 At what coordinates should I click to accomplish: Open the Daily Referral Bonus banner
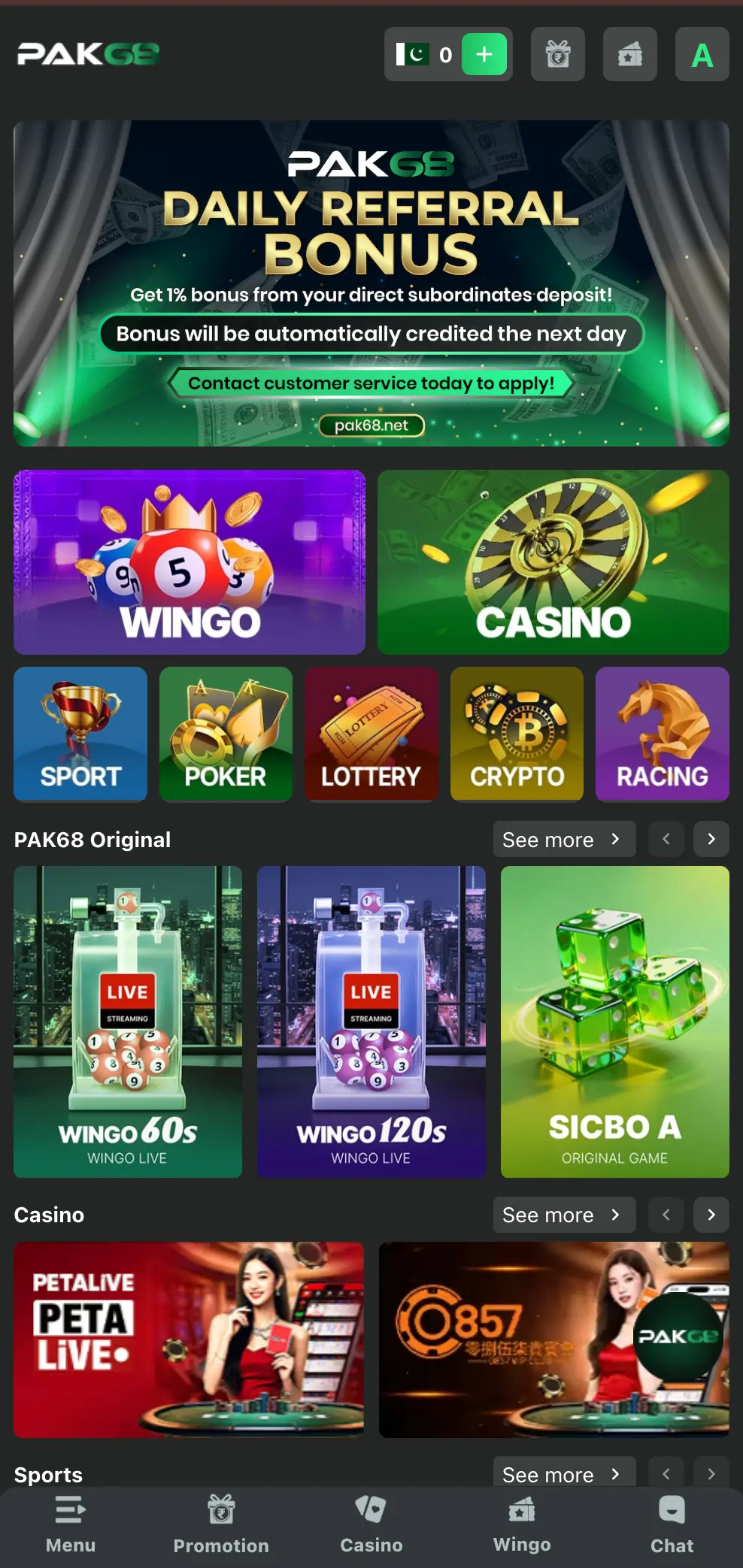pyautogui.click(x=371, y=283)
